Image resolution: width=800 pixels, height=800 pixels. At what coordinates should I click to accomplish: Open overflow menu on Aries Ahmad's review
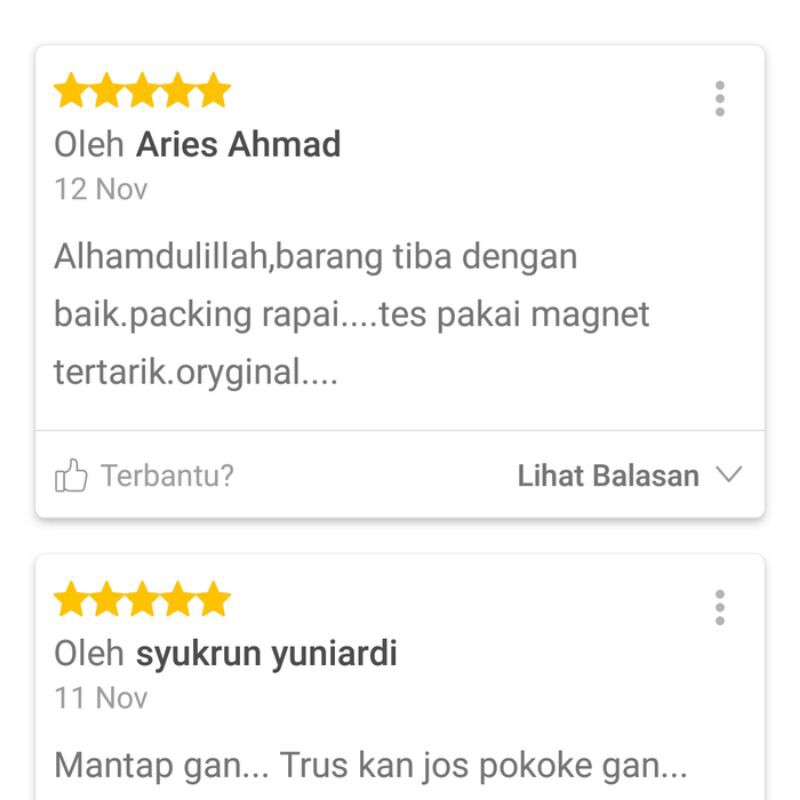[x=719, y=99]
